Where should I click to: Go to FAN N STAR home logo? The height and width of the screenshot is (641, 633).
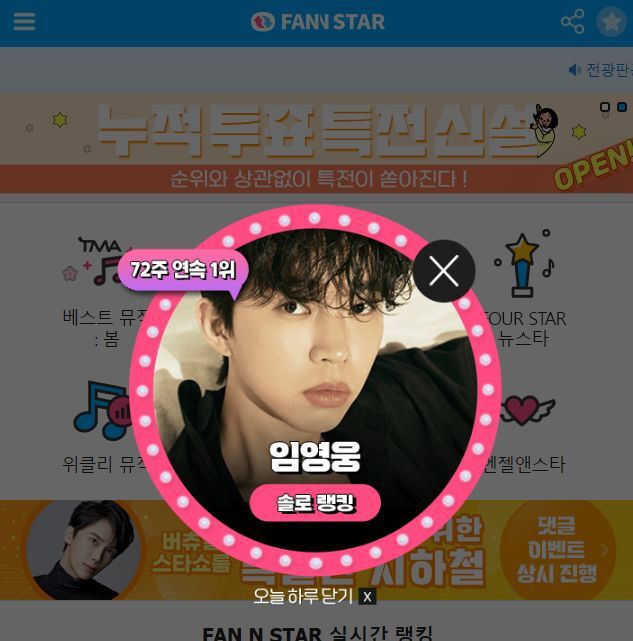pyautogui.click(x=318, y=22)
